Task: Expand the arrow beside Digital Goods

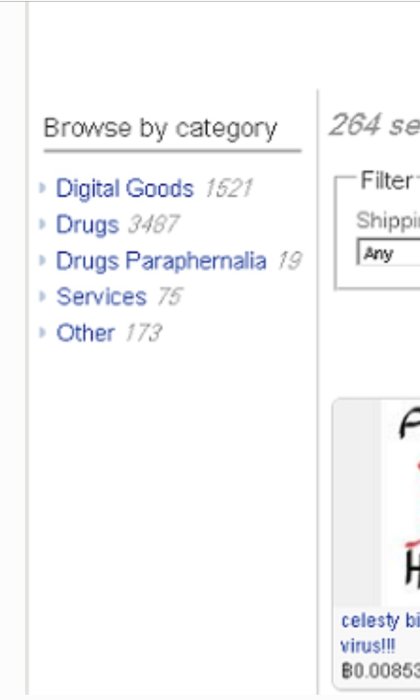Action: click(x=43, y=188)
